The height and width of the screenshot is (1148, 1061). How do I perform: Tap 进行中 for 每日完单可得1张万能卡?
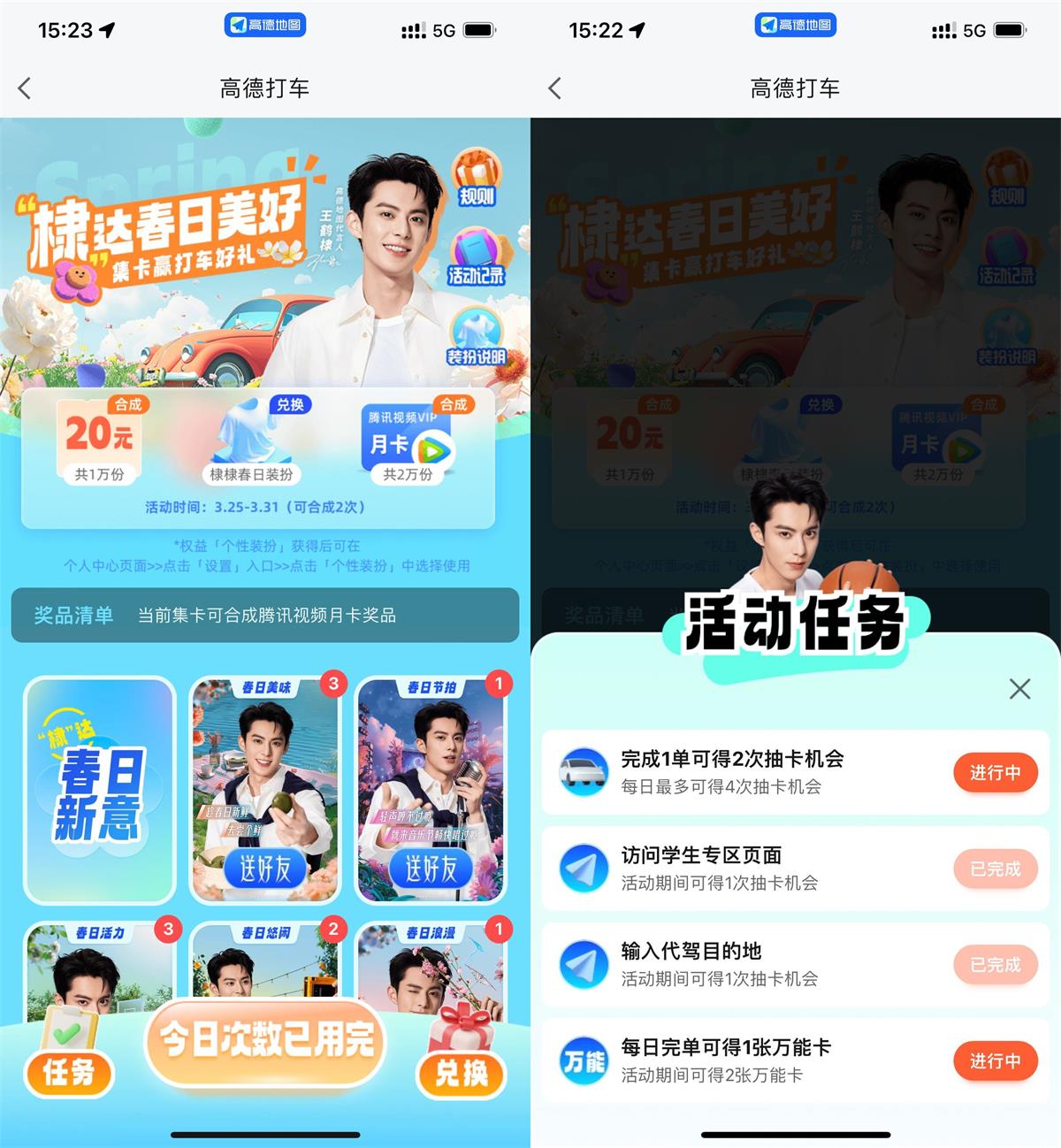coord(995,1060)
